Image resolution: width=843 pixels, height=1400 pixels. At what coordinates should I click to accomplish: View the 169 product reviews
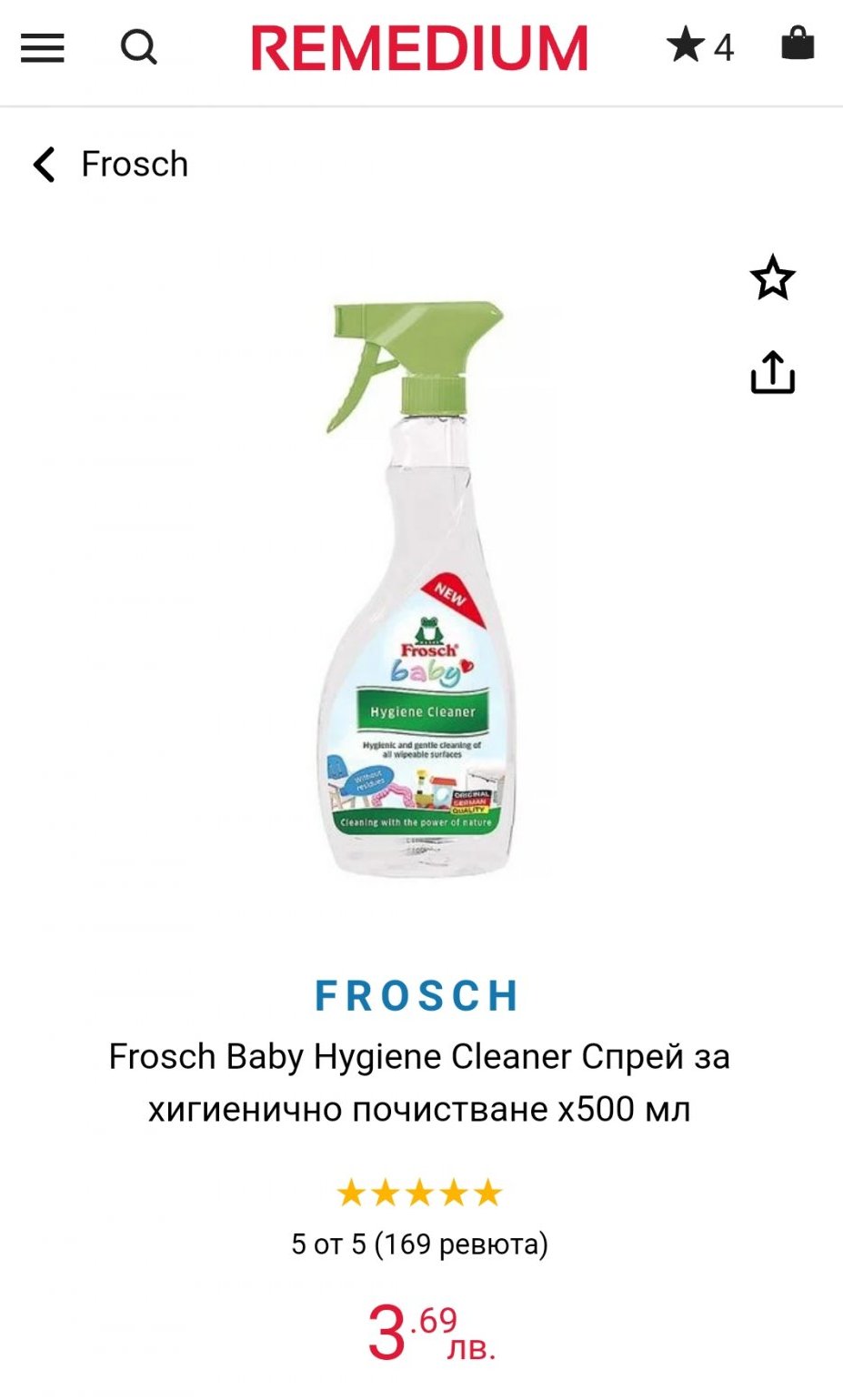click(419, 1244)
